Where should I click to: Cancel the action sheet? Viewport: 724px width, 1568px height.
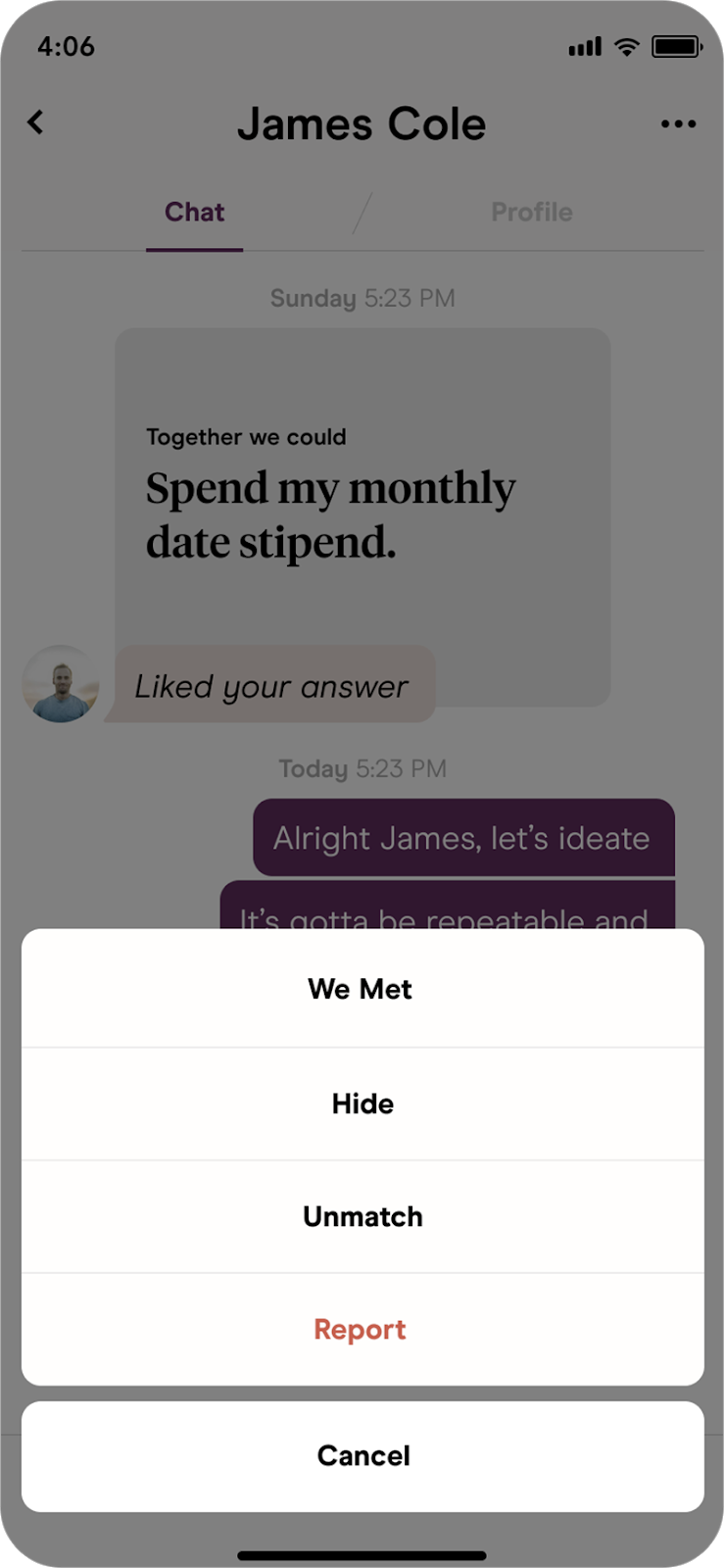pyautogui.click(x=362, y=1455)
